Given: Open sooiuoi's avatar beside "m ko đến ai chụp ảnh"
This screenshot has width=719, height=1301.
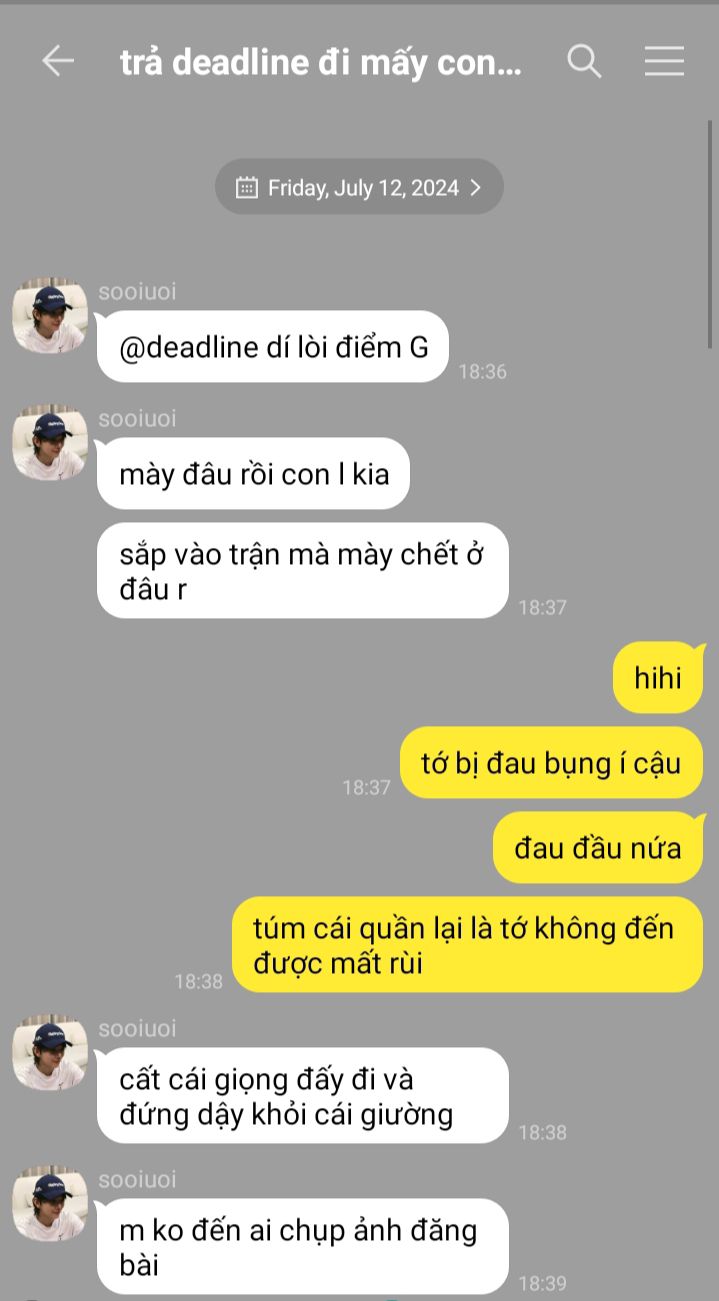Looking at the screenshot, I should (50, 1203).
